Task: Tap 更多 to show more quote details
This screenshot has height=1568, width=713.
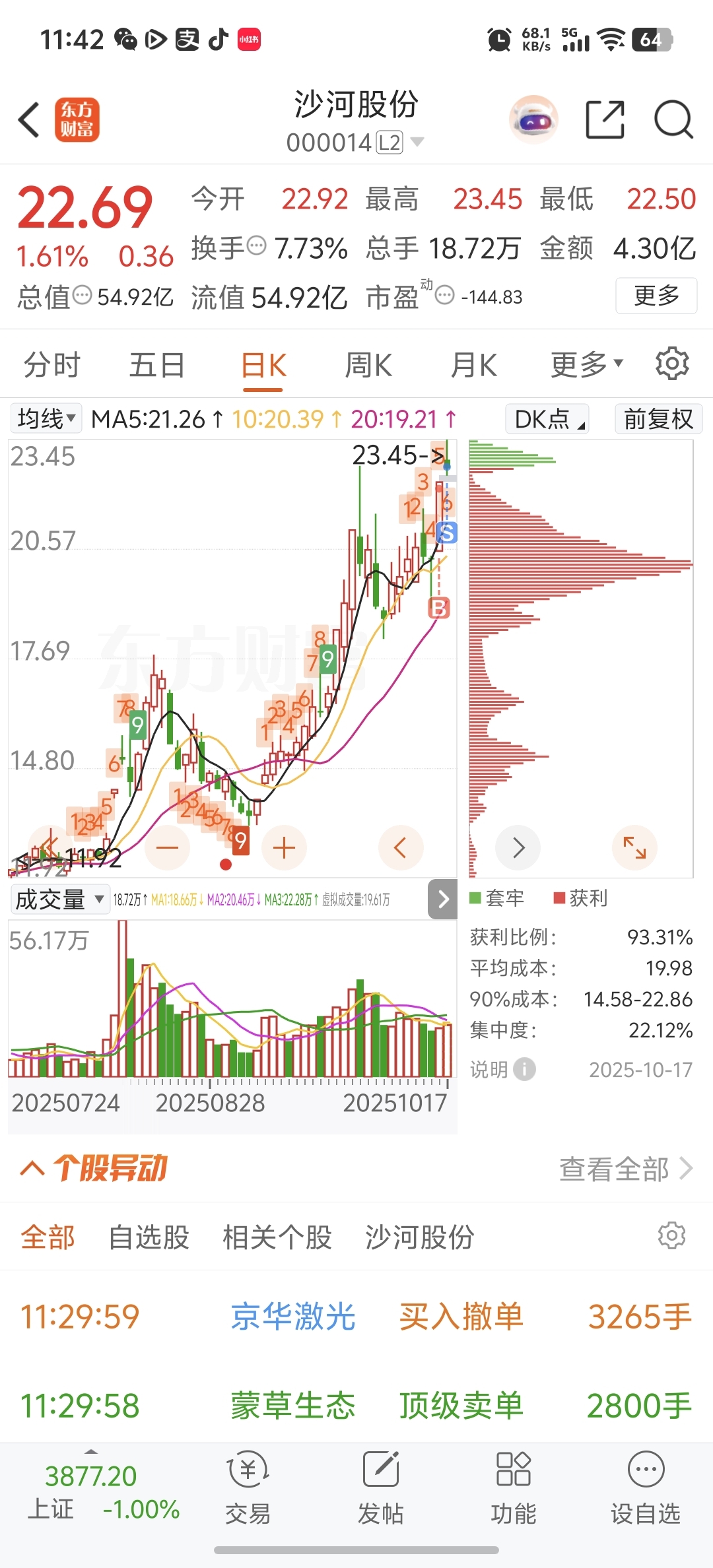Action: 656,295
